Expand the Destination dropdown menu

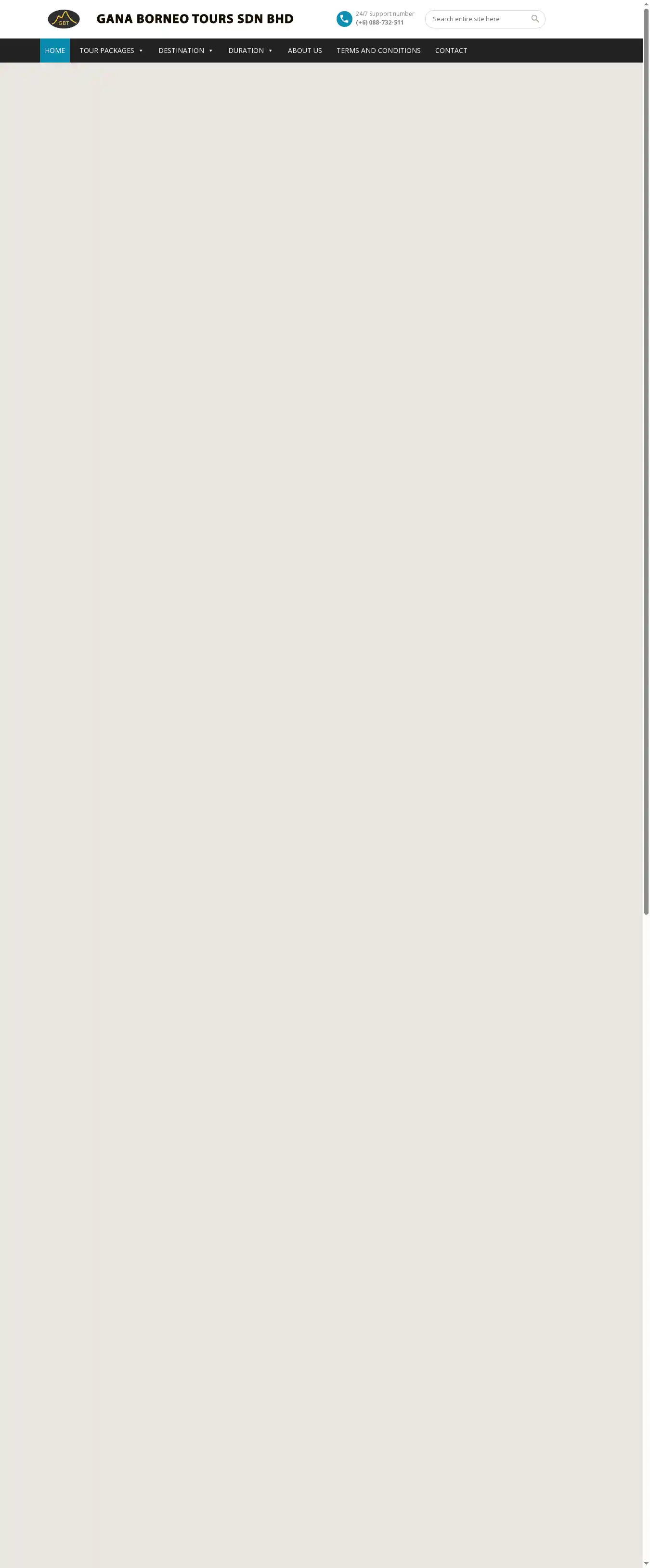click(185, 51)
